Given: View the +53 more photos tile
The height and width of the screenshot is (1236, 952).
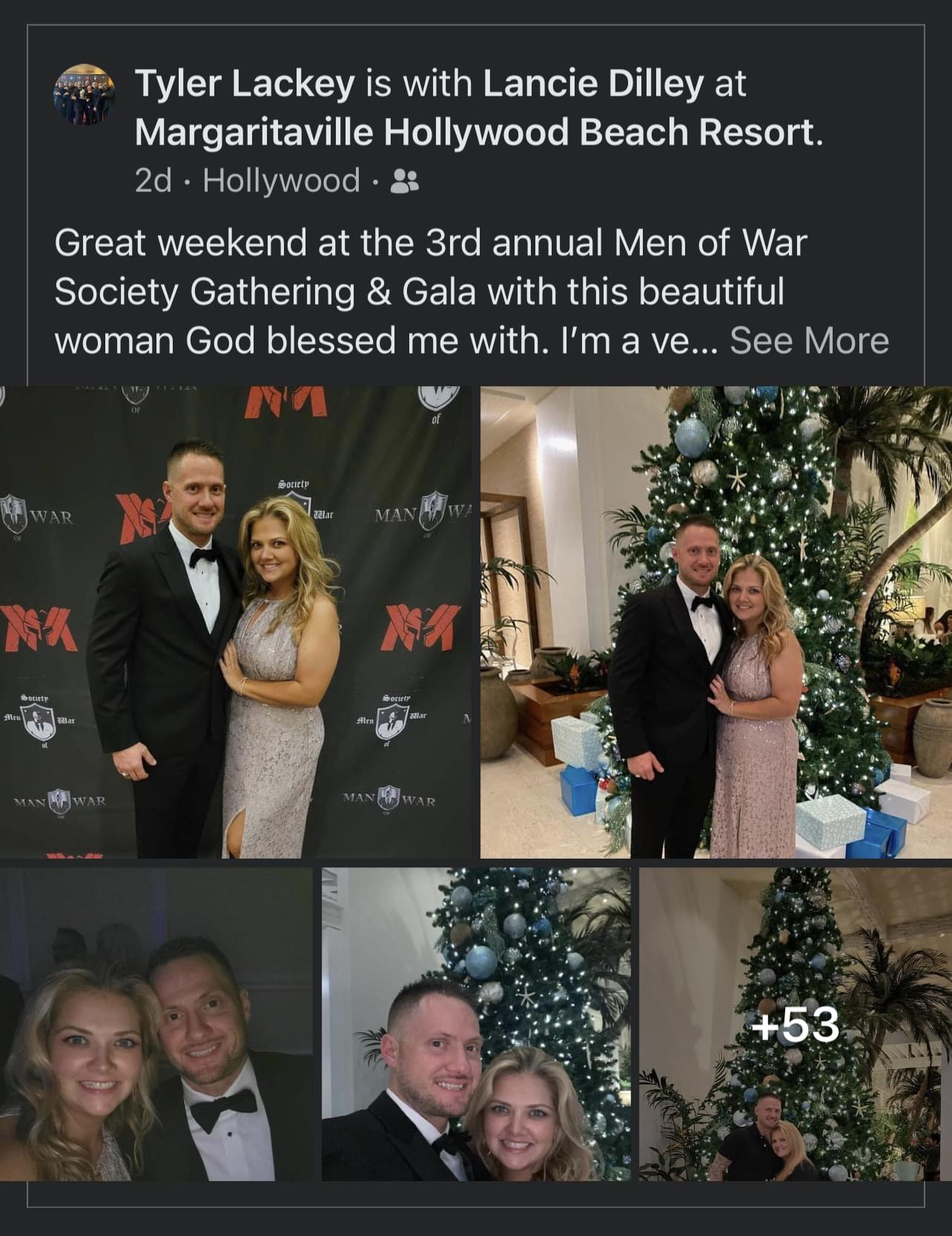Looking at the screenshot, I should (x=795, y=1024).
